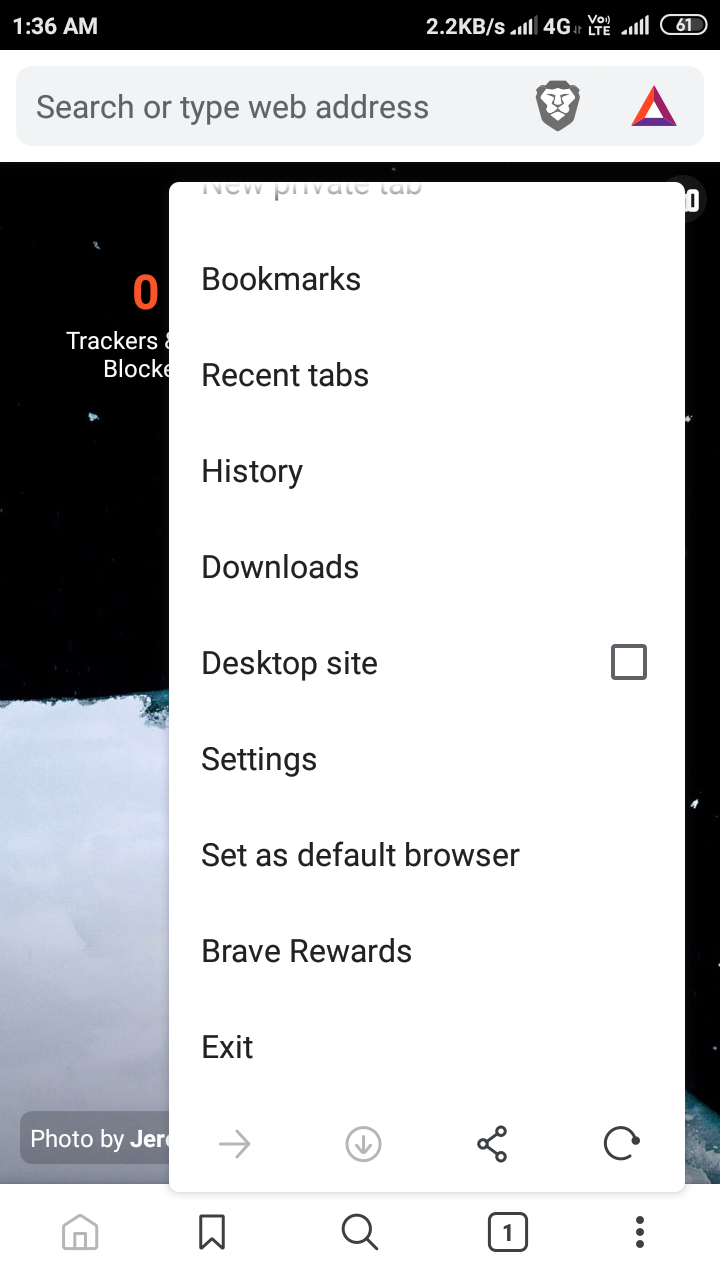Tap the forward arrow icon
Screen dimensions: 720x1280
[235, 1143]
